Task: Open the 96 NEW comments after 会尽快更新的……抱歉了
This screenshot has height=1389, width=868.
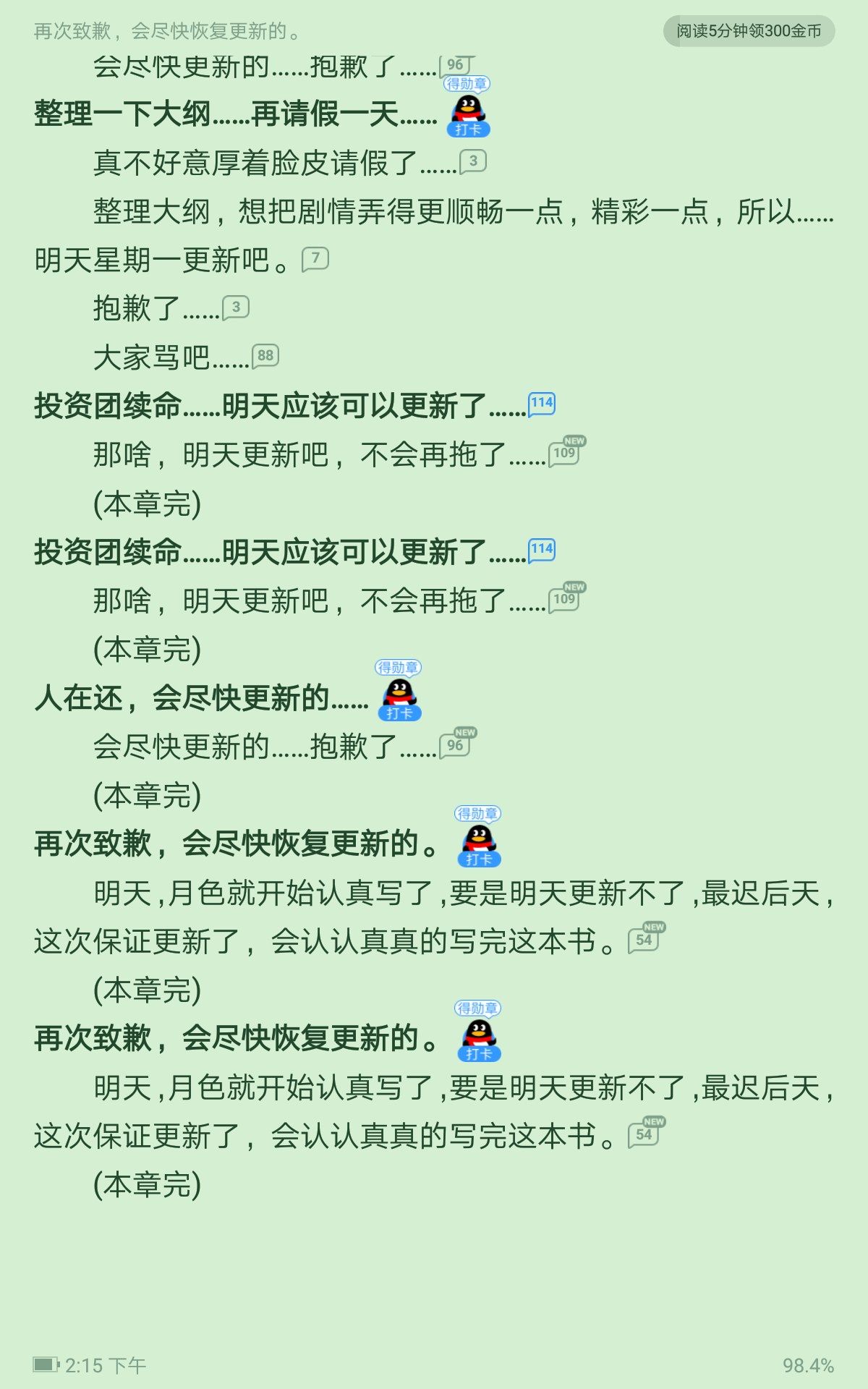Action: coord(455,745)
